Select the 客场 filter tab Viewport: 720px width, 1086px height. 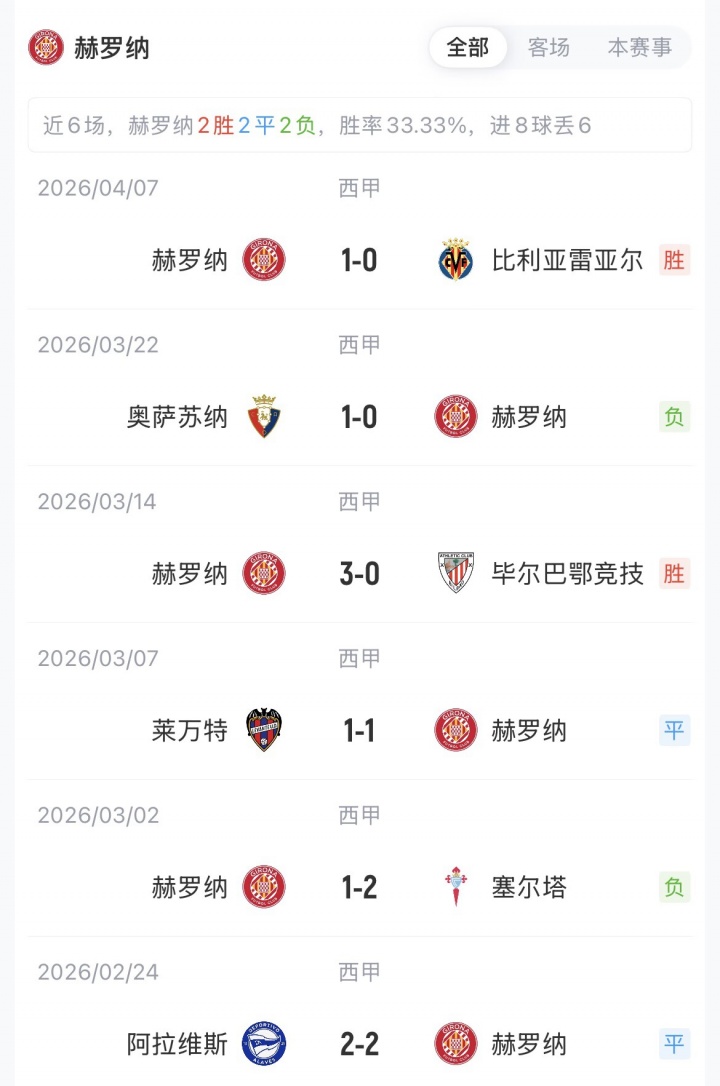(x=549, y=47)
